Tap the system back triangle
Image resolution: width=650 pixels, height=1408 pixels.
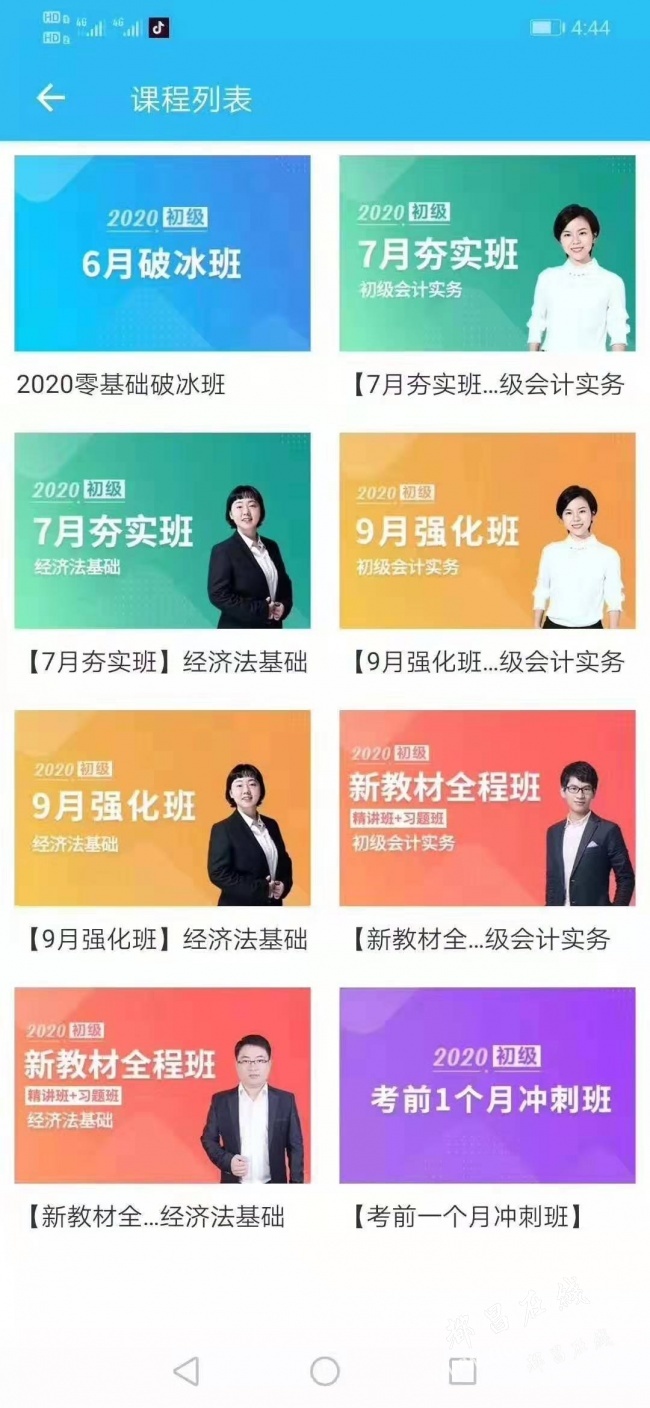(186, 1371)
